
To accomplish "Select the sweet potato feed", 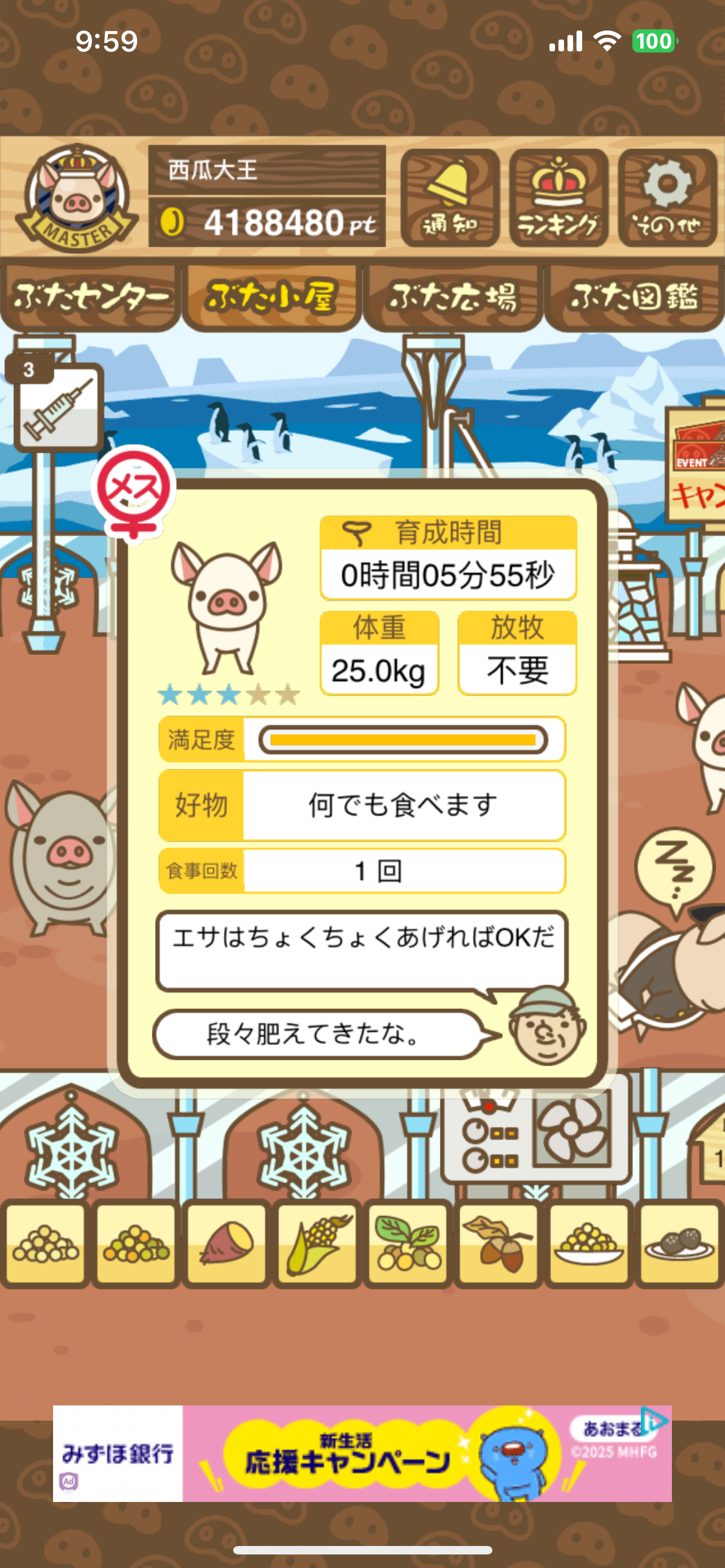I will 226,1243.
